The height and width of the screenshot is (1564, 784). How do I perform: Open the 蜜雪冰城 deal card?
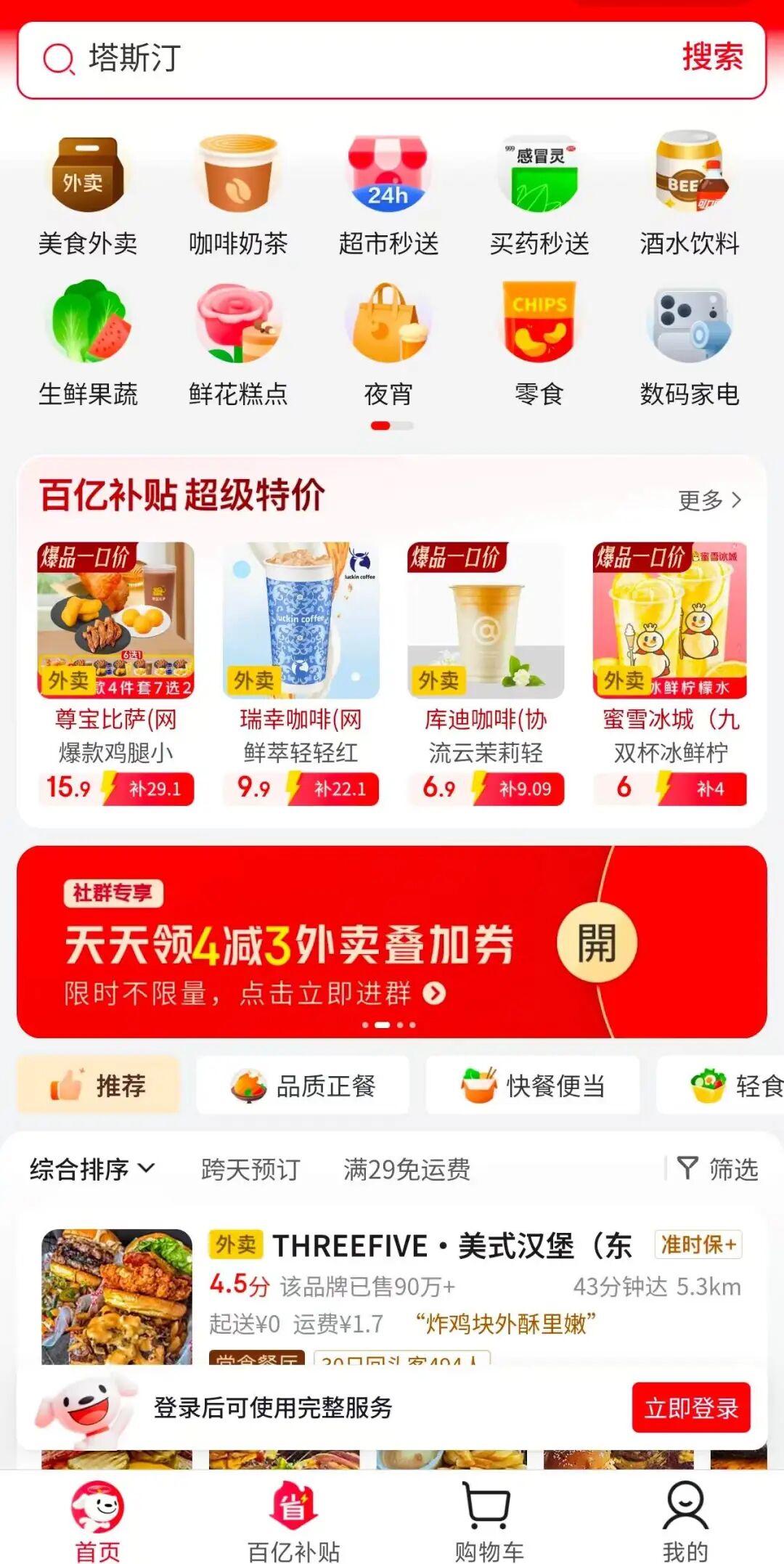click(x=670, y=673)
